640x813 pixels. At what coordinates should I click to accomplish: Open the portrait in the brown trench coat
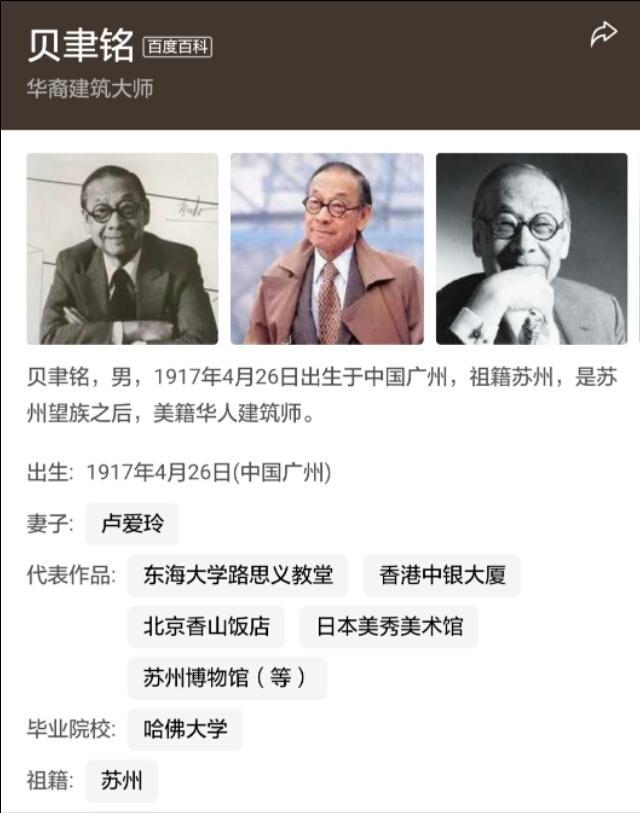click(x=327, y=248)
